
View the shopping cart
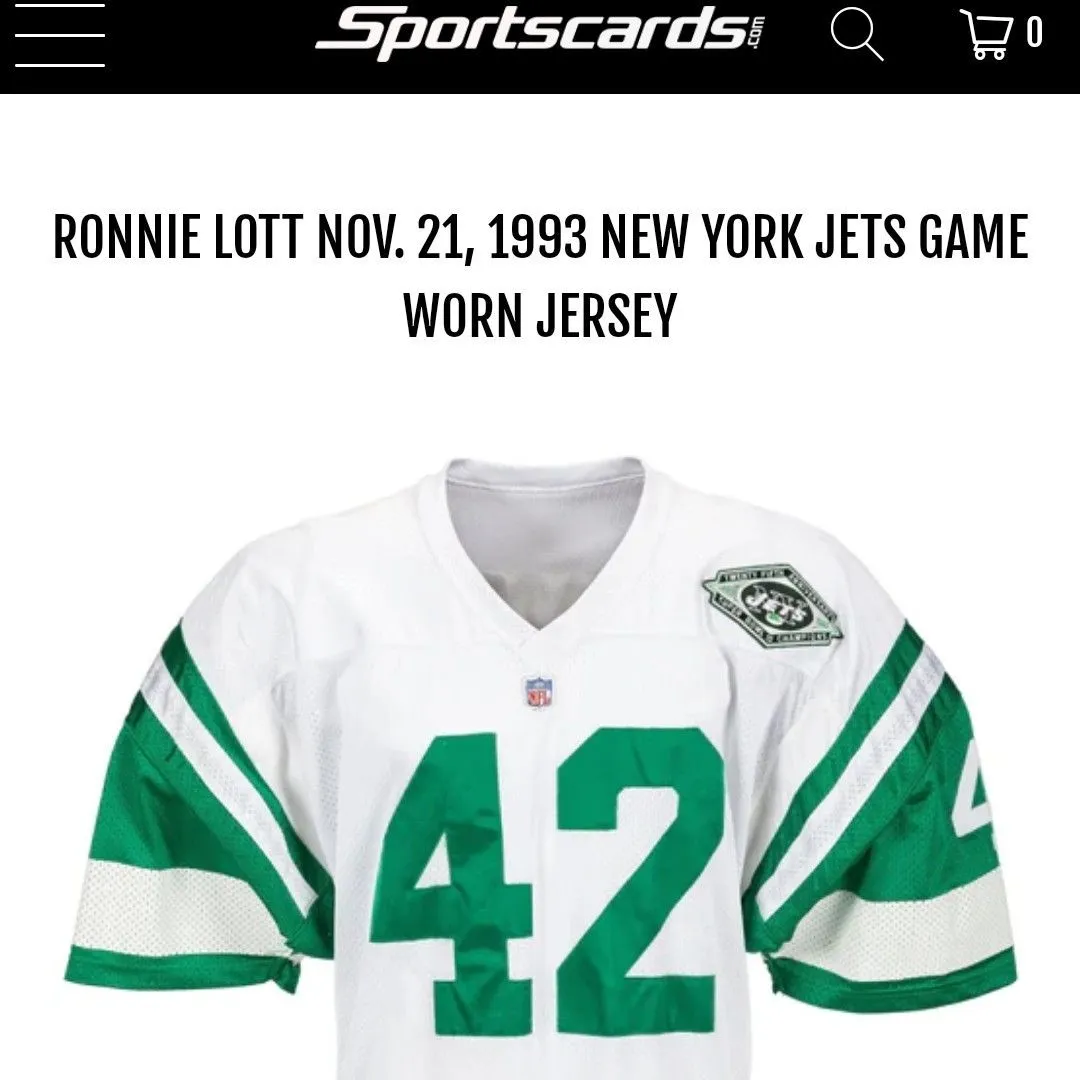pyautogui.click(x=999, y=34)
